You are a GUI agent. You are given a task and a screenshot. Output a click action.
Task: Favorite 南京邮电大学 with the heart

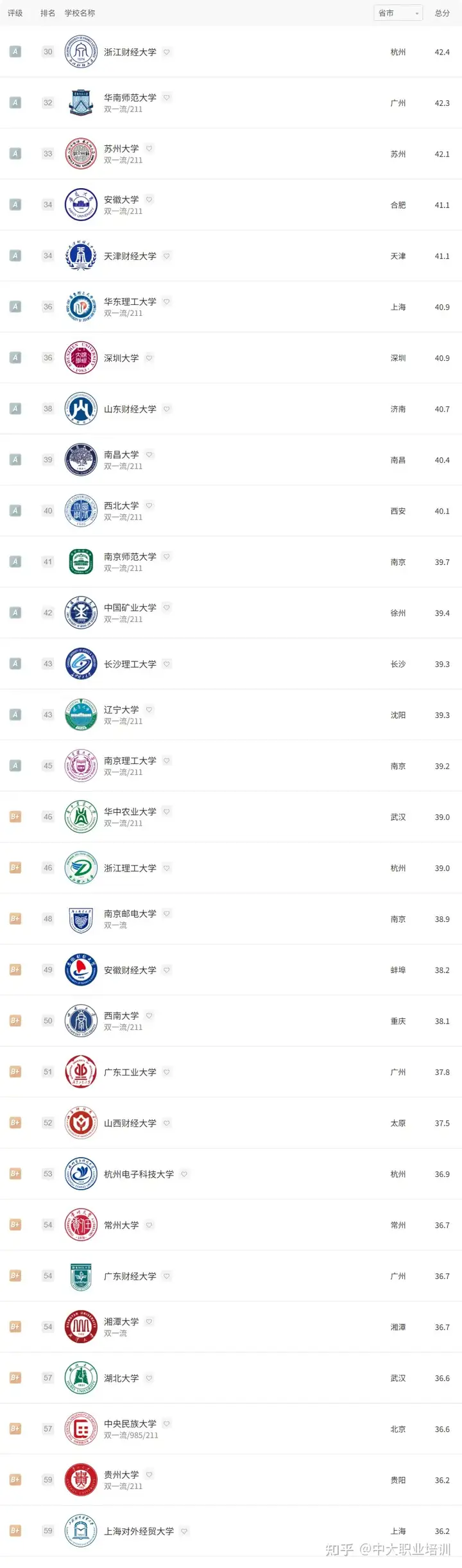pos(167,913)
